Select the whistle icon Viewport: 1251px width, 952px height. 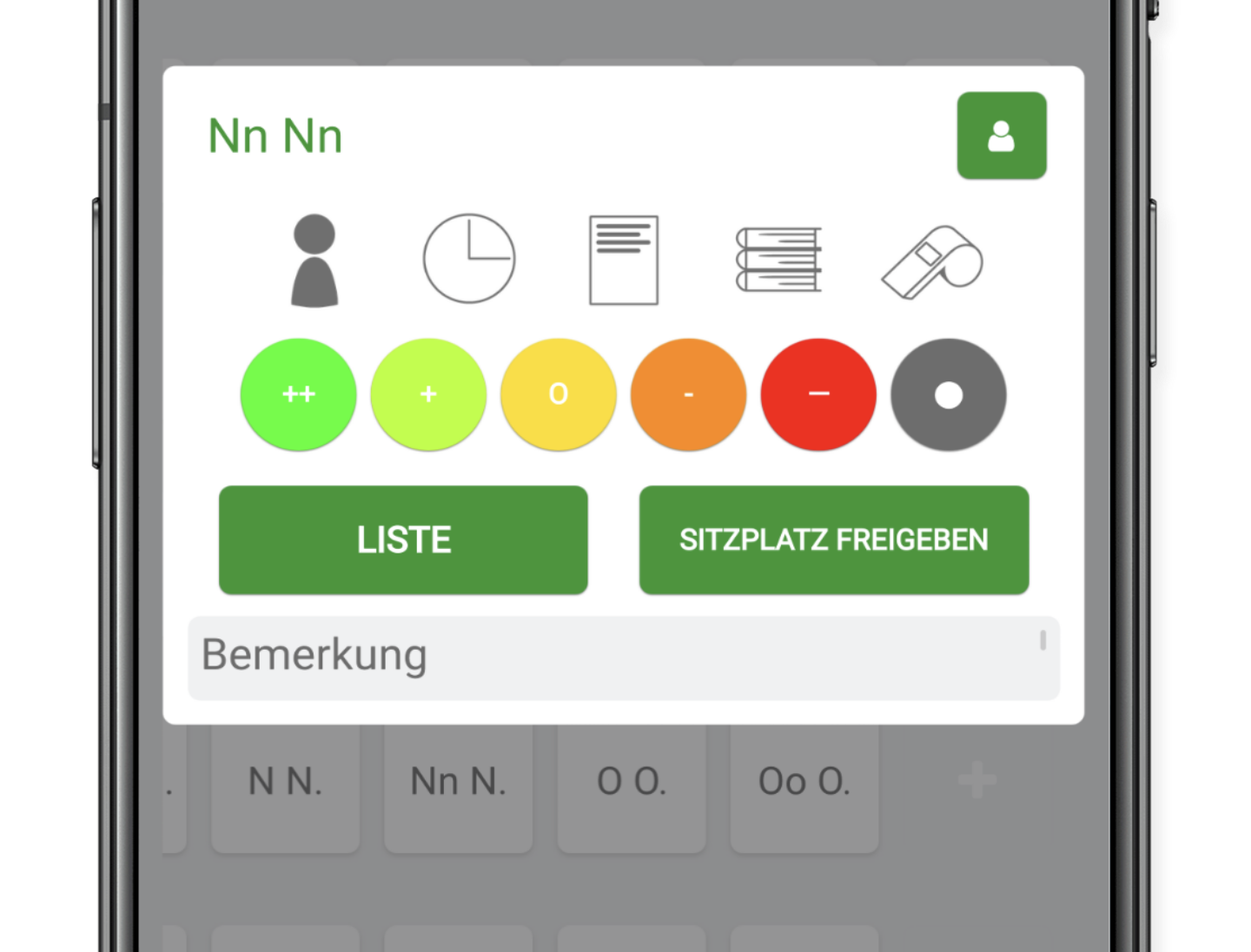coord(933,261)
